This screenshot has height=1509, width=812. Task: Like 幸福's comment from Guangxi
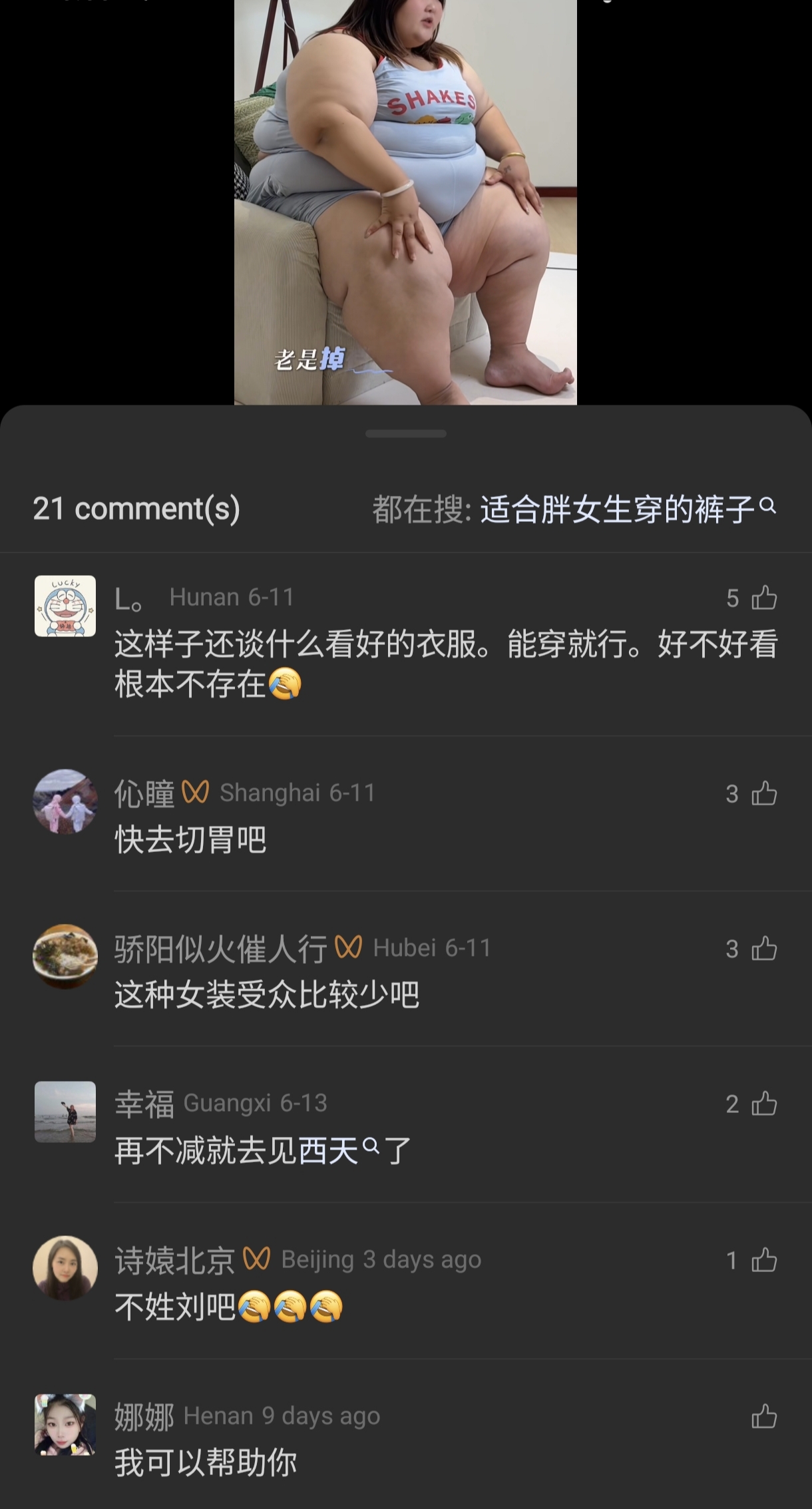click(x=763, y=1104)
